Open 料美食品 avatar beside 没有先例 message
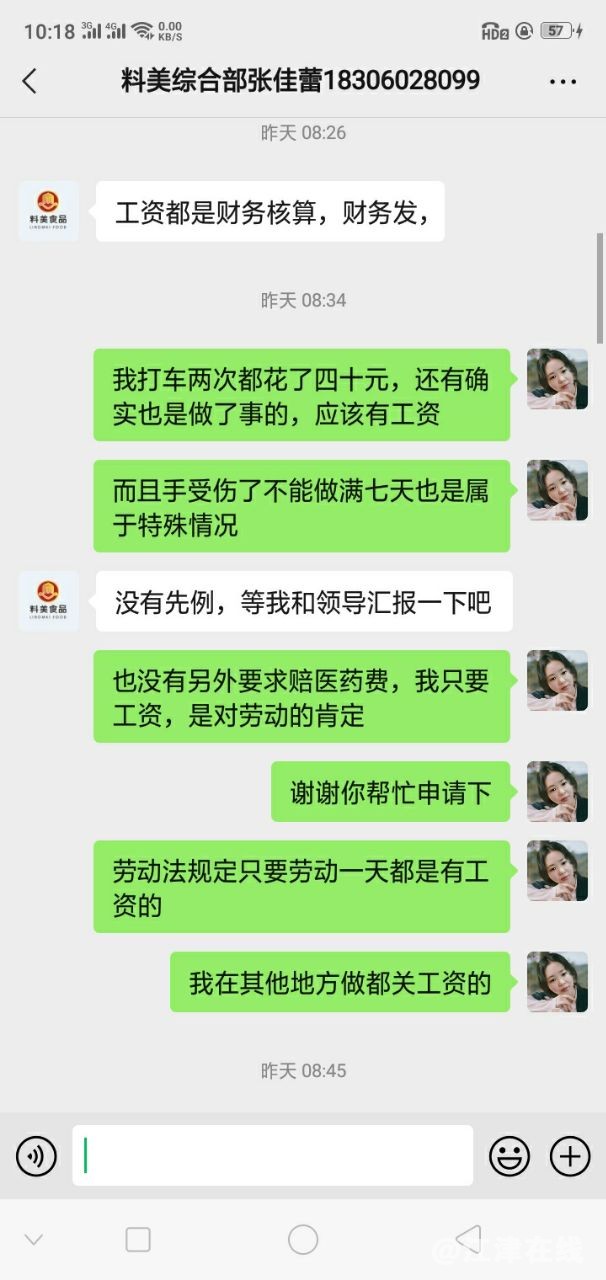Screen dimensions: 606x1280 pos(48,600)
